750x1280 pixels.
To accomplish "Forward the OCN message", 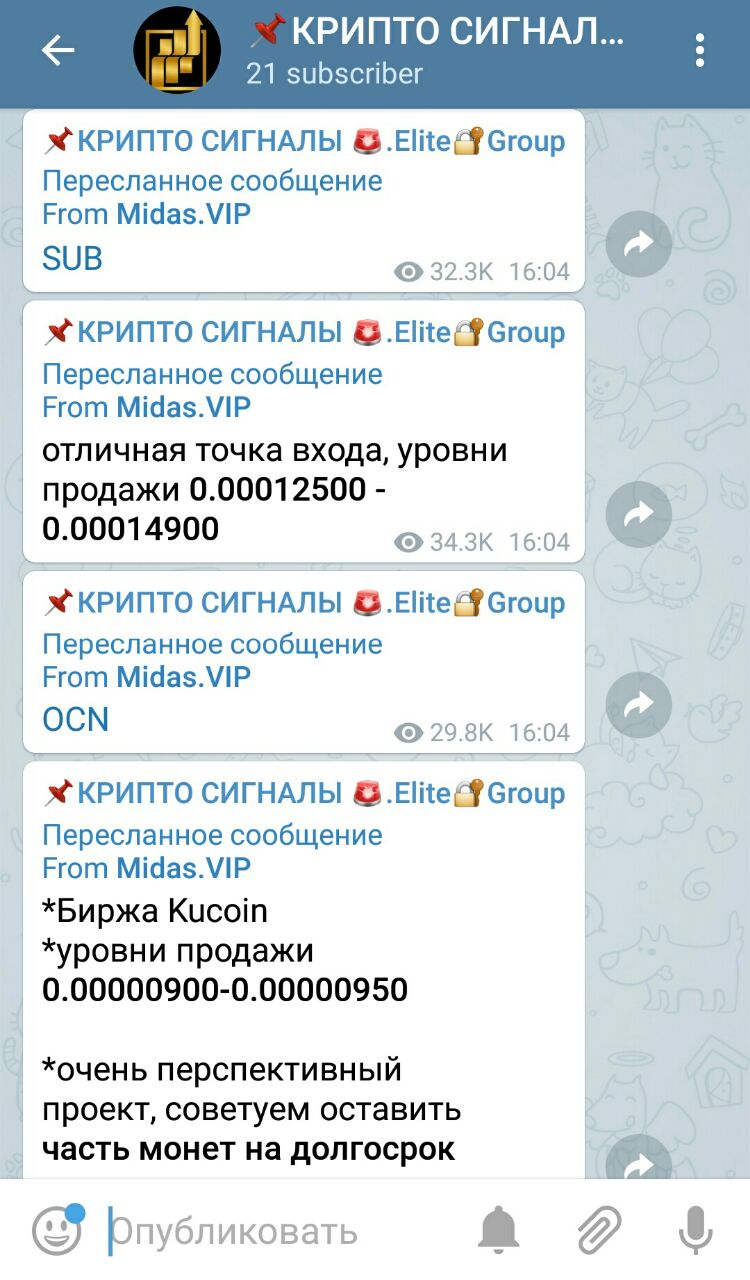I will point(639,705).
